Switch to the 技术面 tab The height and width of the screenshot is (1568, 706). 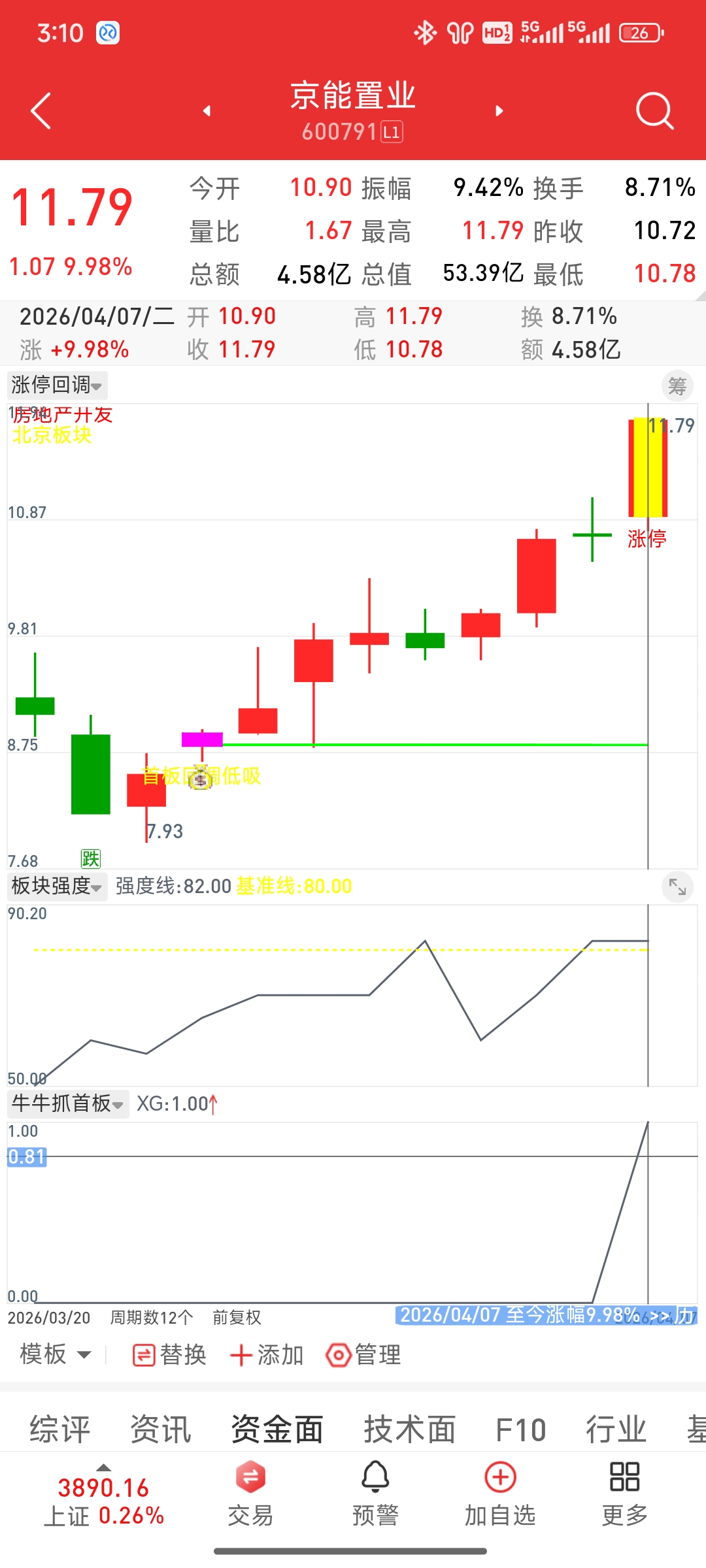(410, 1429)
